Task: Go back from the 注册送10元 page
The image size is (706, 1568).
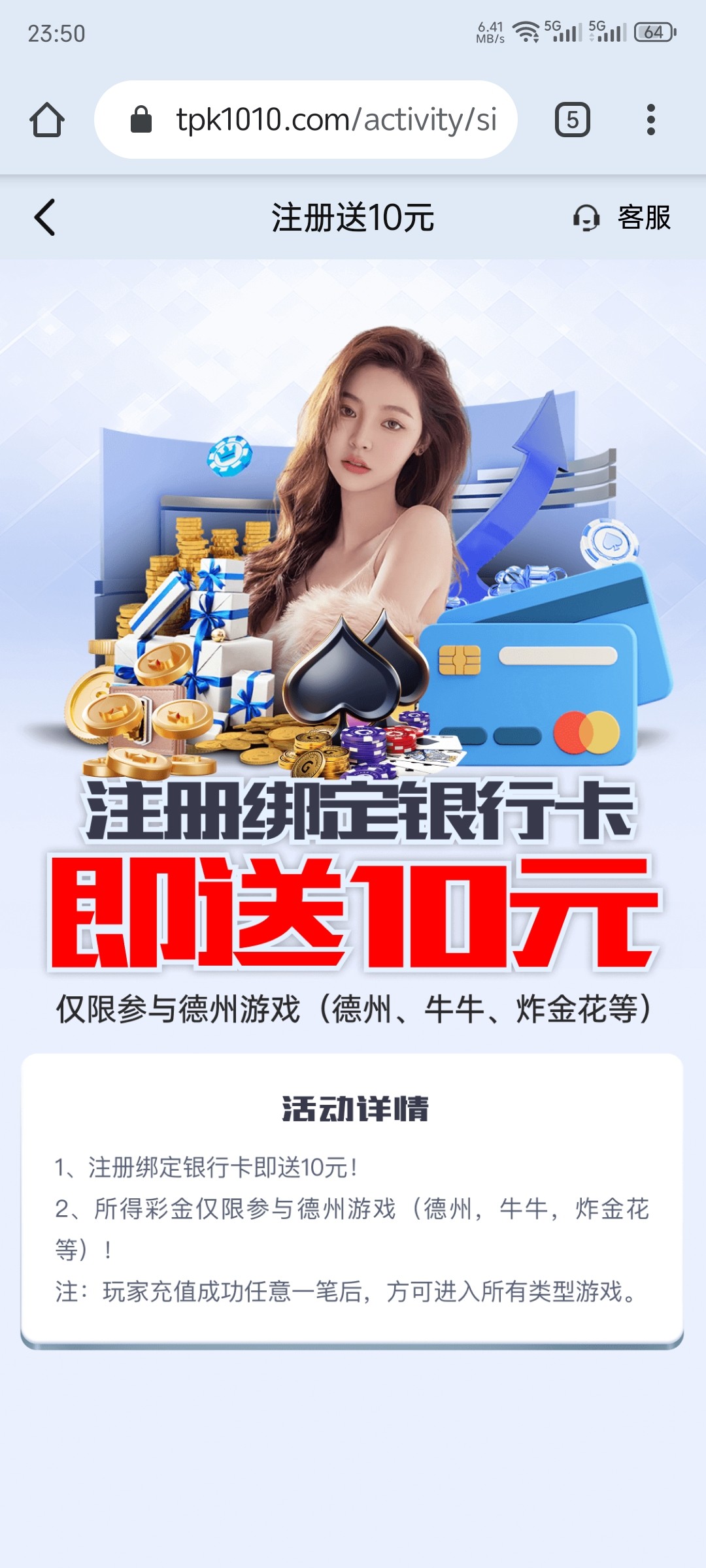Action: click(44, 218)
